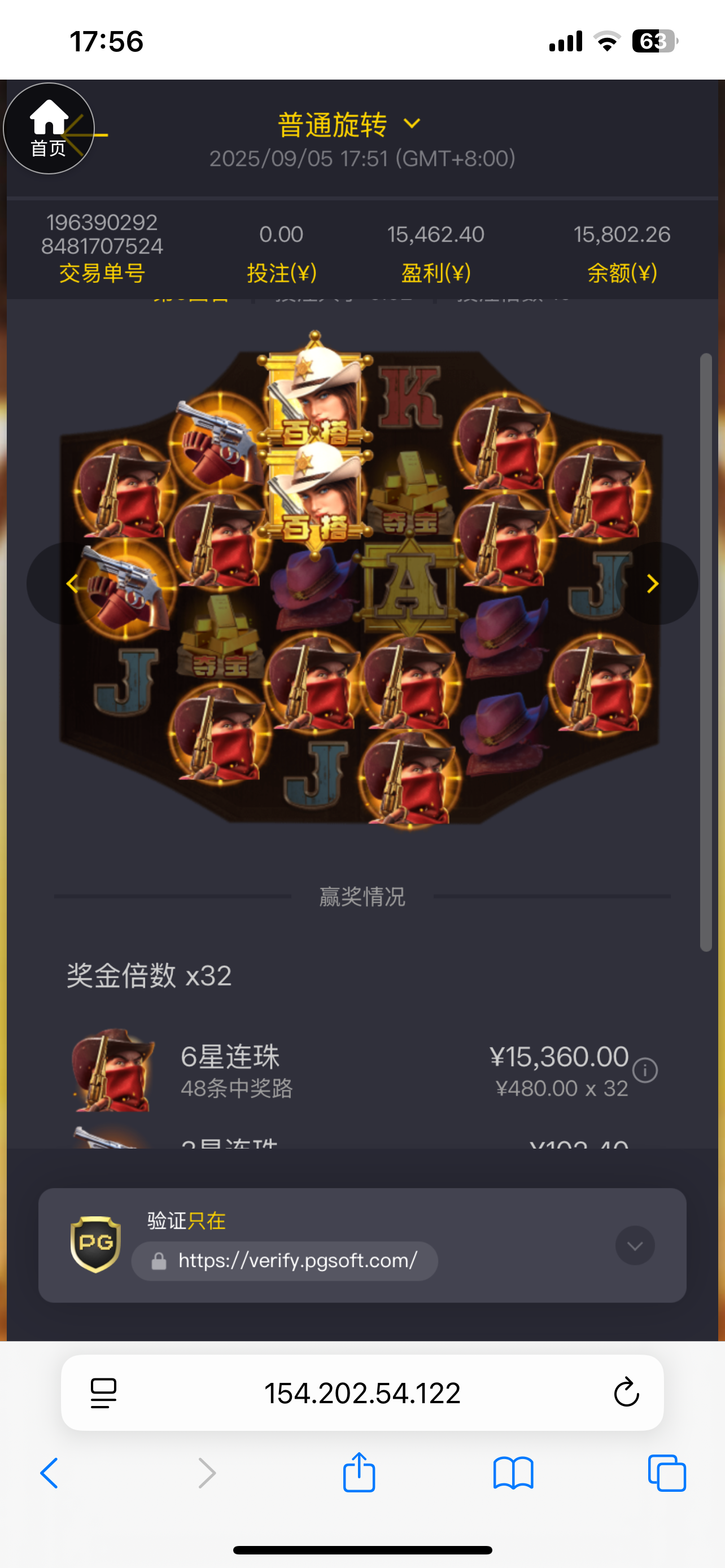Tap the 154.202.54.122 address bar
Viewport: 725px width, 1568px height.
362,1392
